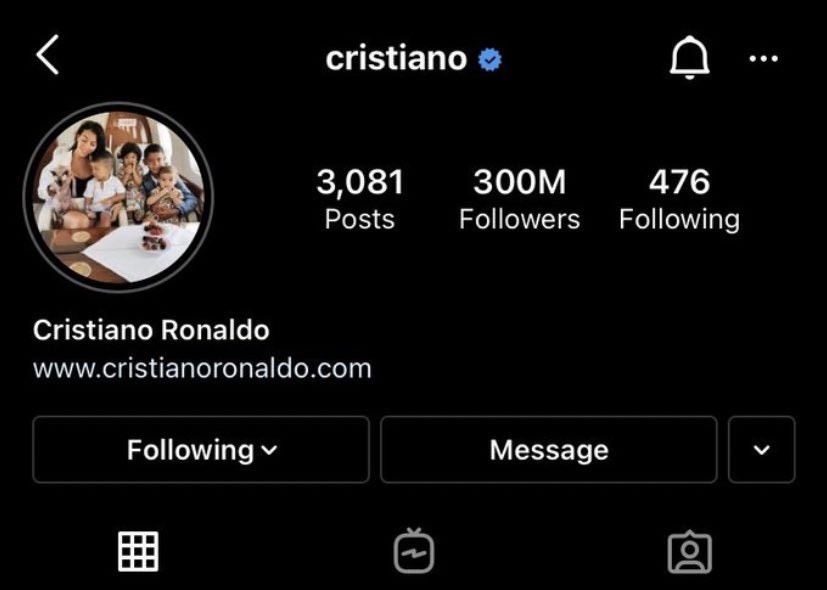827x590 pixels.
Task: Tap the Following dropdown button
Action: tap(201, 450)
